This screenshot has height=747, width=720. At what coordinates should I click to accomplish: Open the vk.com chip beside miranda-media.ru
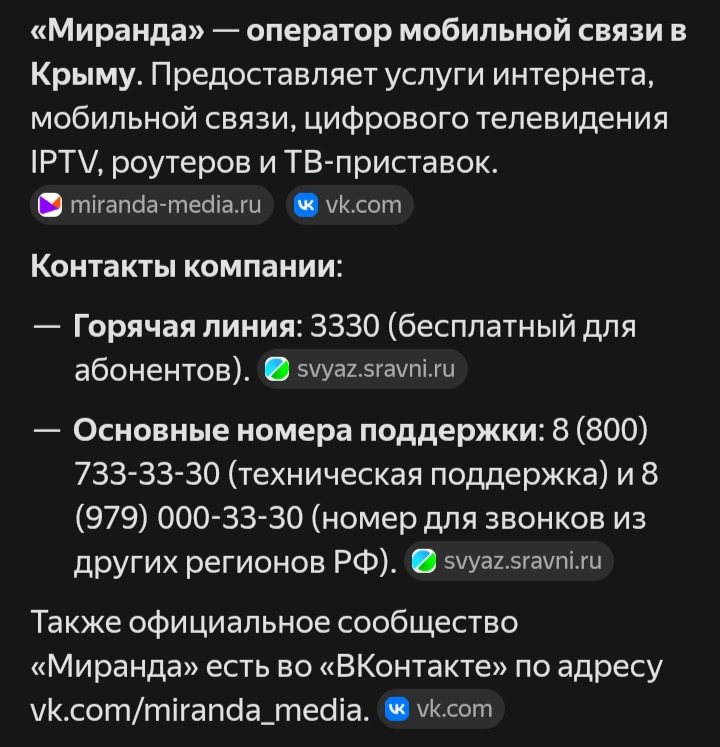[x=350, y=205]
